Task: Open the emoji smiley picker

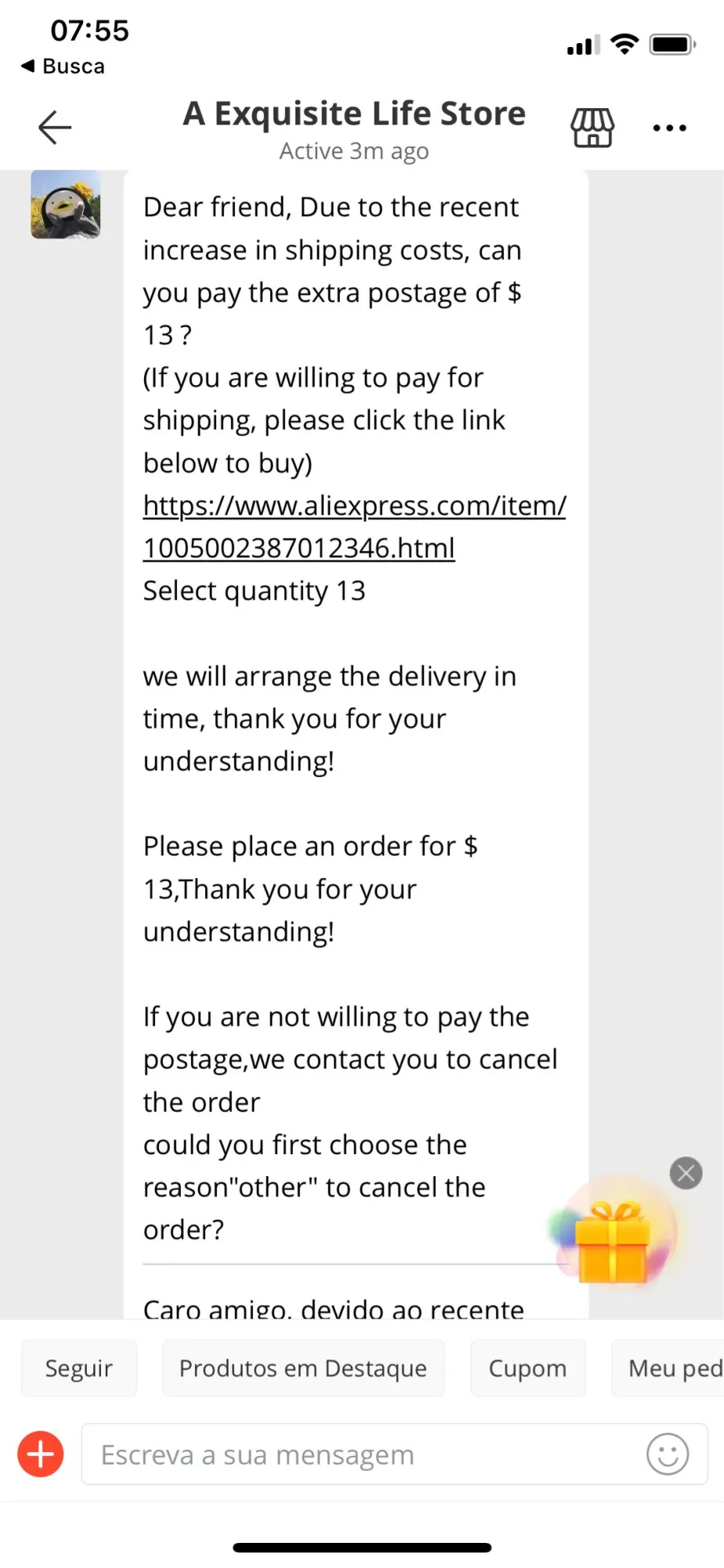Action: click(x=667, y=1454)
